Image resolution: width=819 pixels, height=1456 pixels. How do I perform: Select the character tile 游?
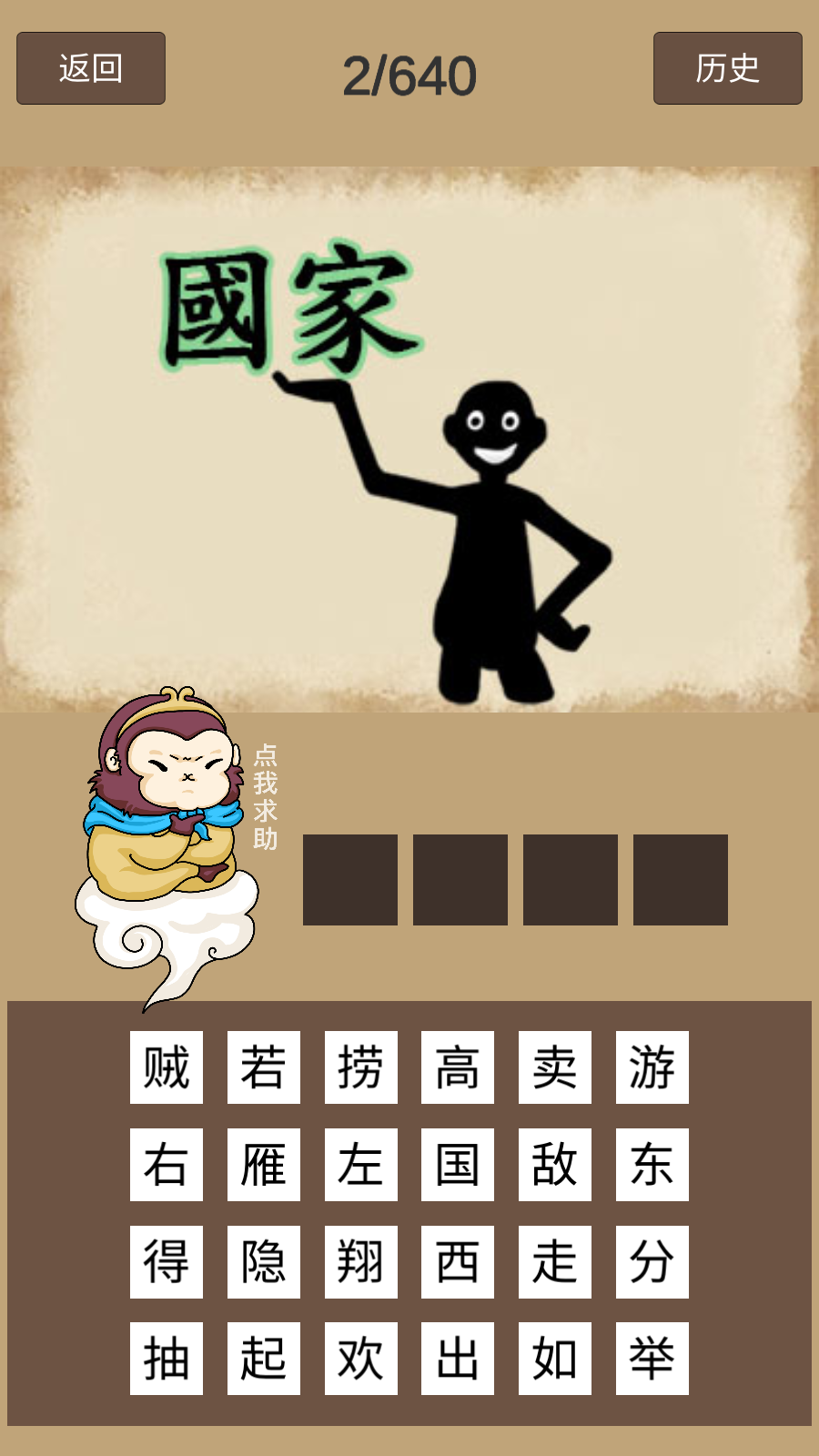652,1067
